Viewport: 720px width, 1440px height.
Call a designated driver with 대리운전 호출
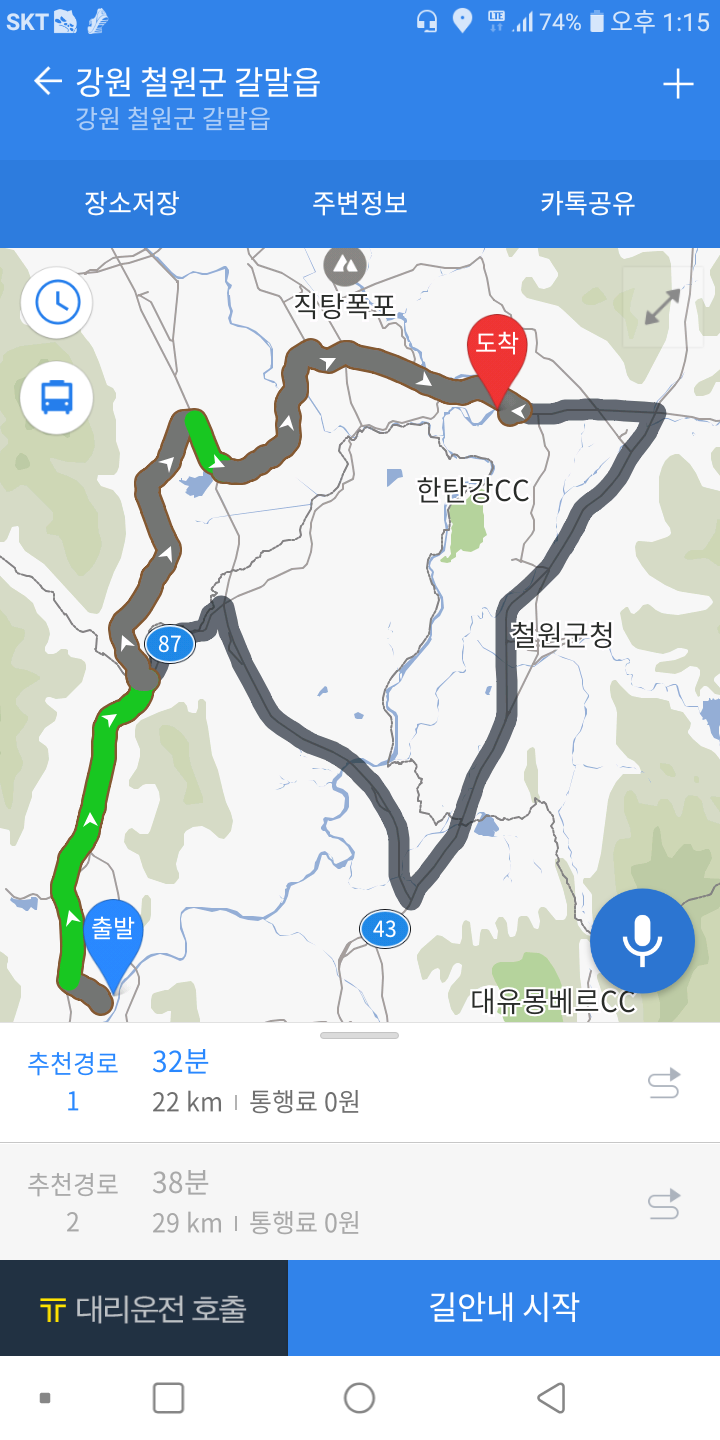144,1308
